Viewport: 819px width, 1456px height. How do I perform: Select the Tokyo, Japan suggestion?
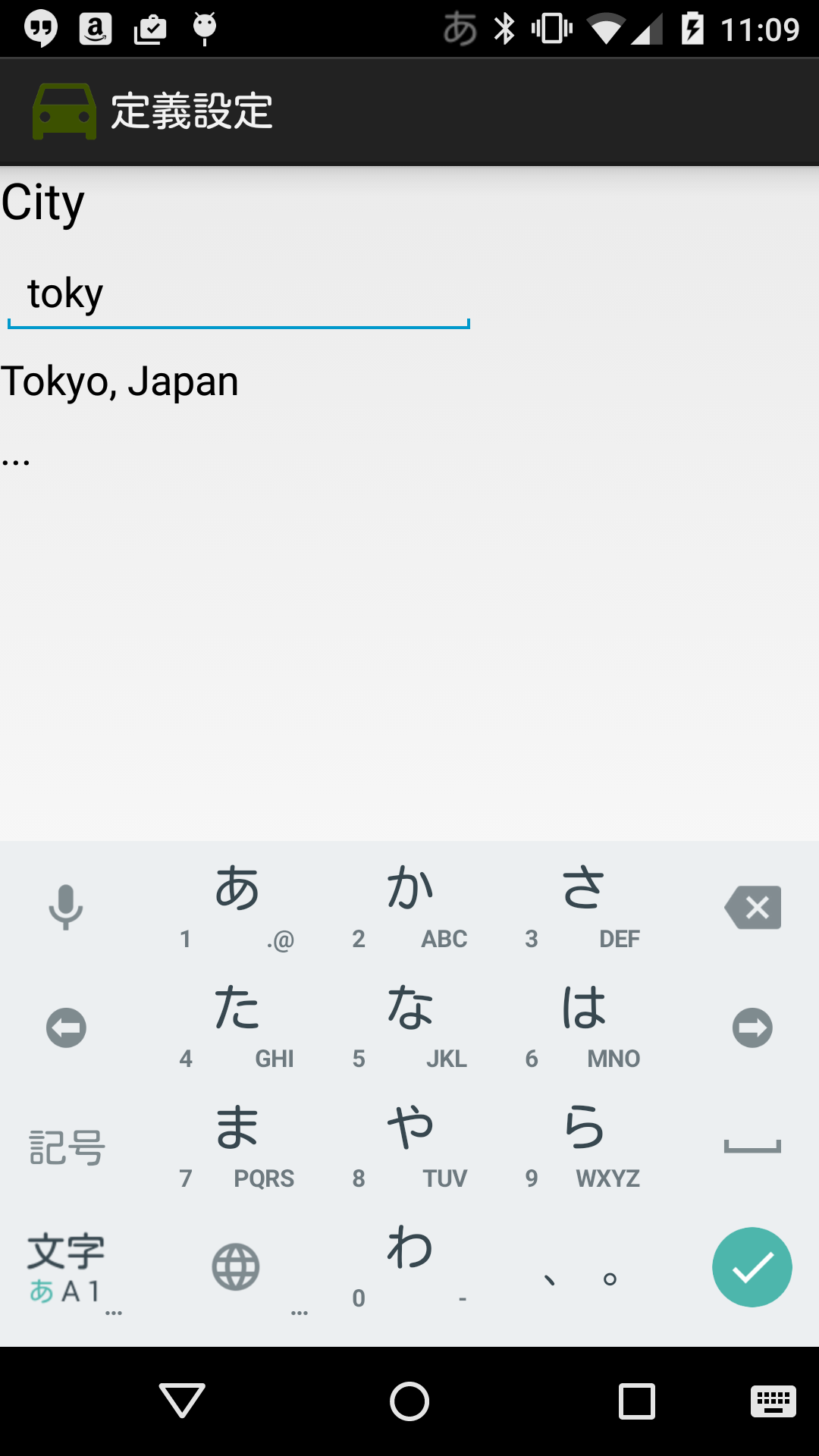click(120, 381)
